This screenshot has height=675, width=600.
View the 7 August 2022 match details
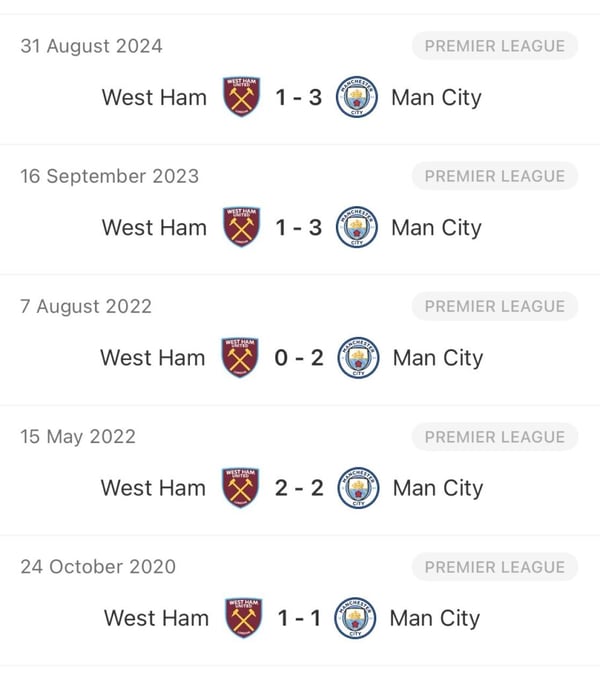(x=299, y=358)
